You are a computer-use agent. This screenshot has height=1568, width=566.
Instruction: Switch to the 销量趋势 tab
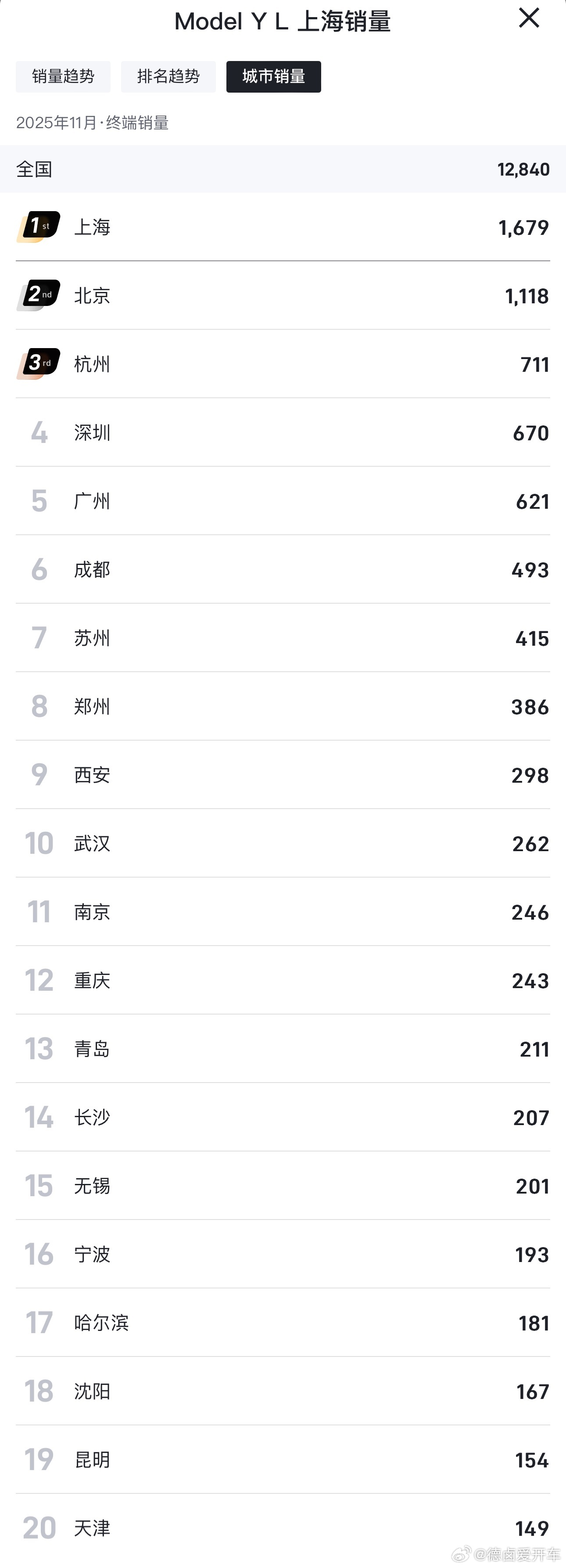pos(63,76)
